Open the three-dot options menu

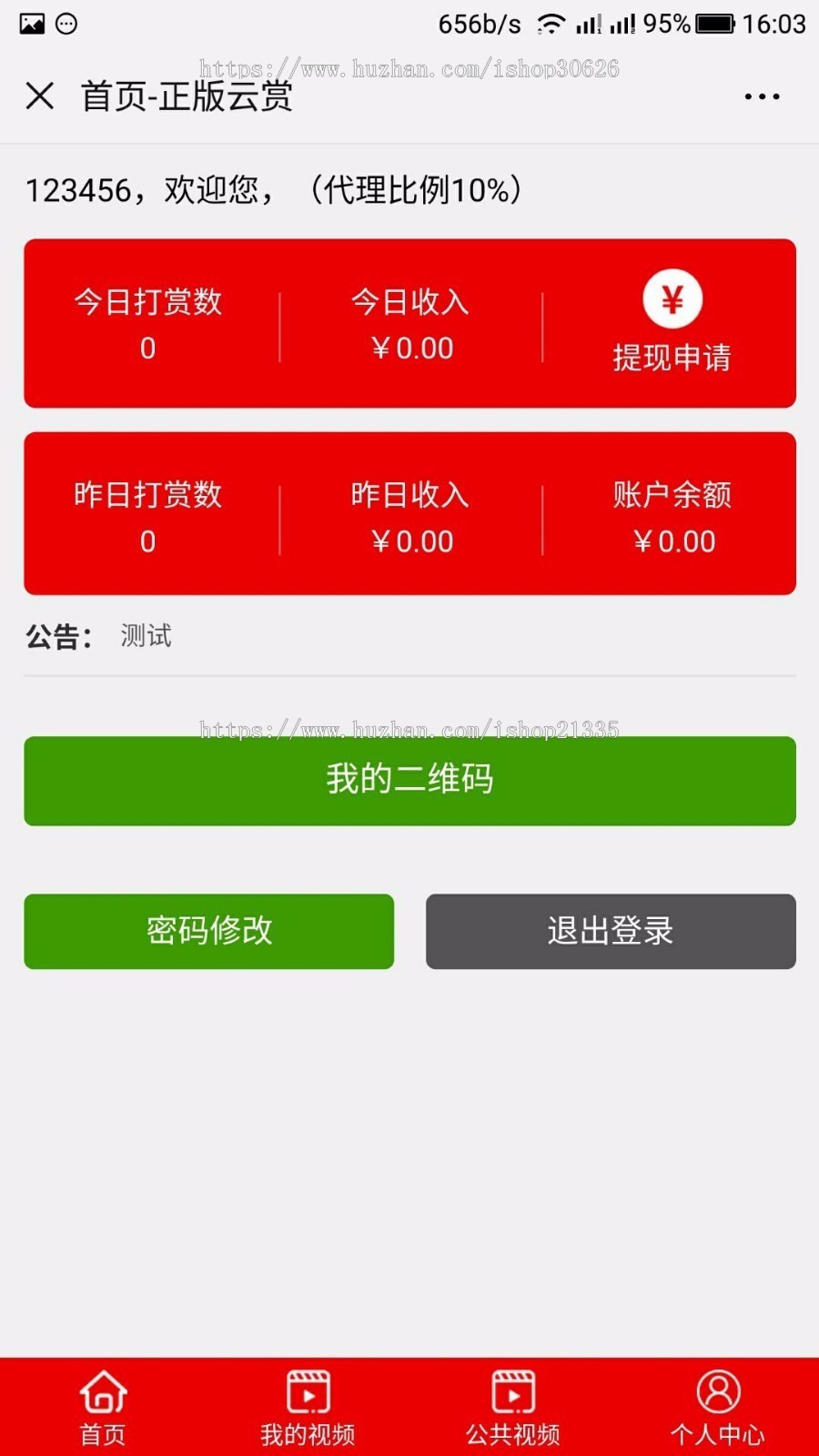pyautogui.click(x=762, y=96)
